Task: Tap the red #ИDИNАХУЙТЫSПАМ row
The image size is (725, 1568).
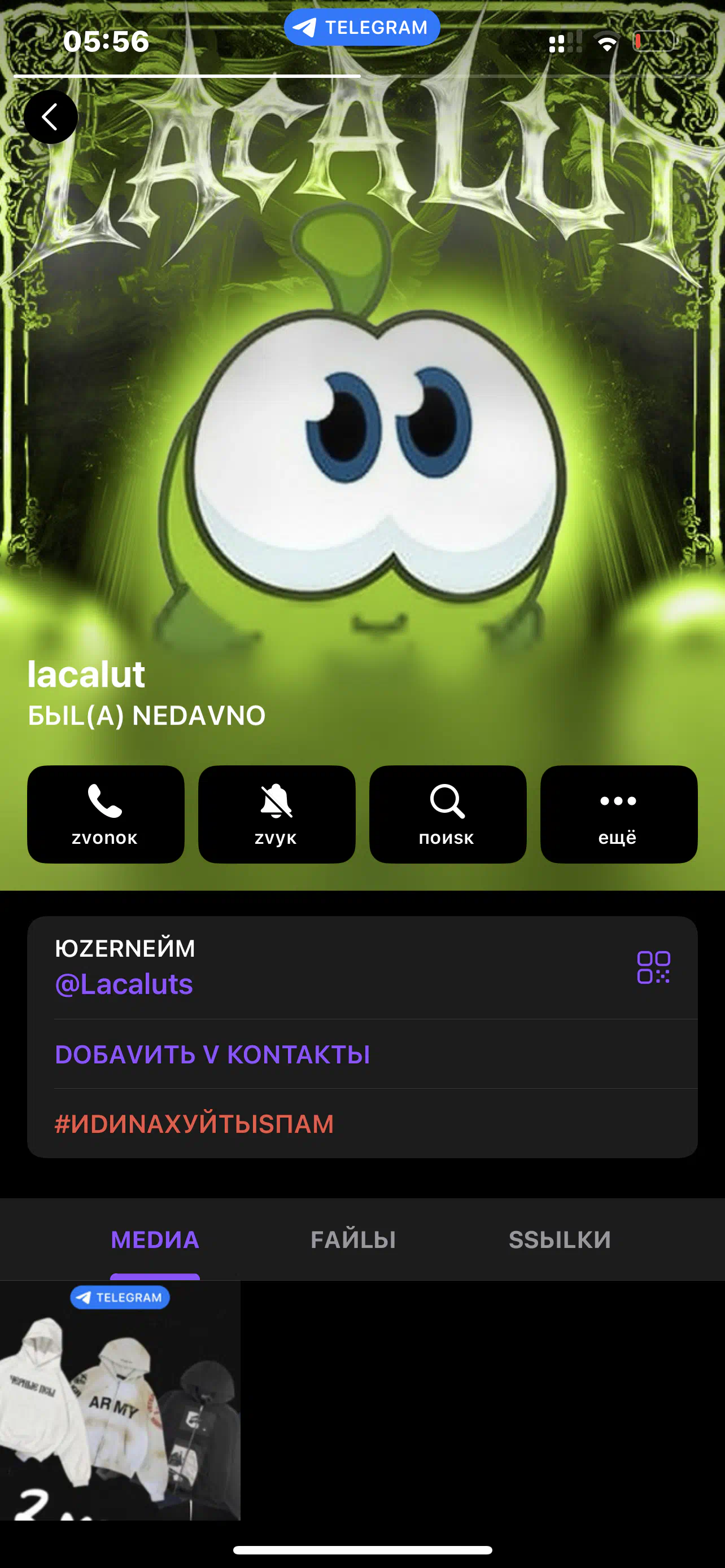Action: click(362, 1123)
